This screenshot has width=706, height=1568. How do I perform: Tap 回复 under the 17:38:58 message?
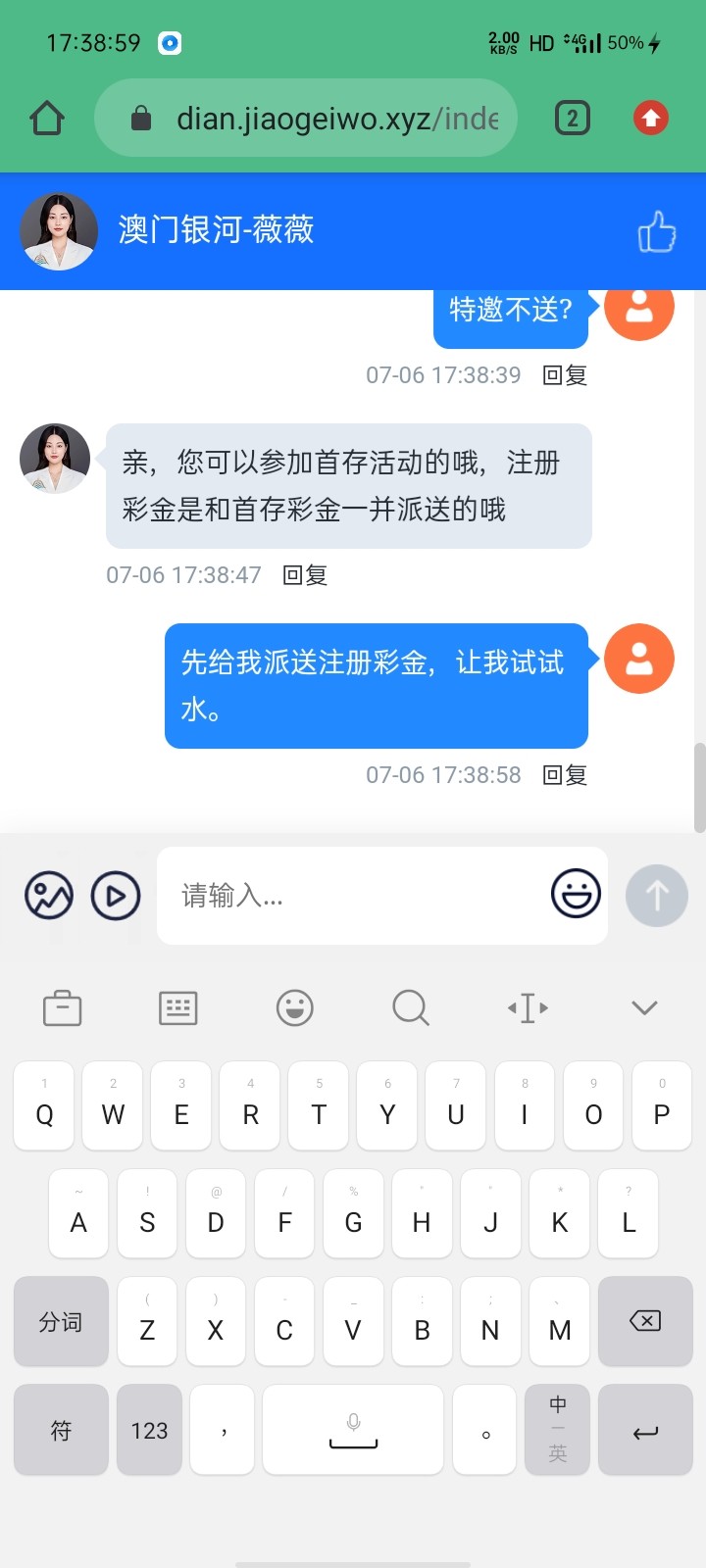[x=565, y=775]
